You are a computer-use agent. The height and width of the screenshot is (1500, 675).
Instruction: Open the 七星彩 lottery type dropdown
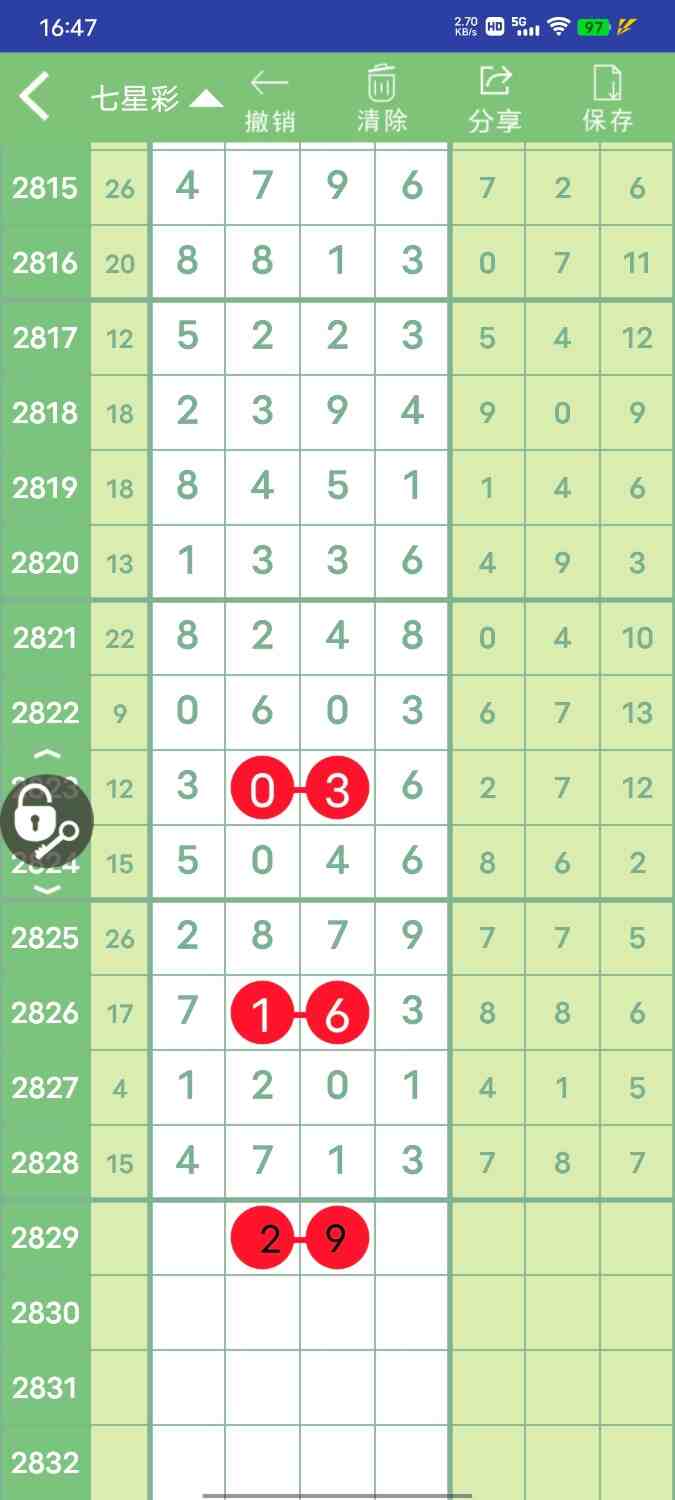coord(156,98)
